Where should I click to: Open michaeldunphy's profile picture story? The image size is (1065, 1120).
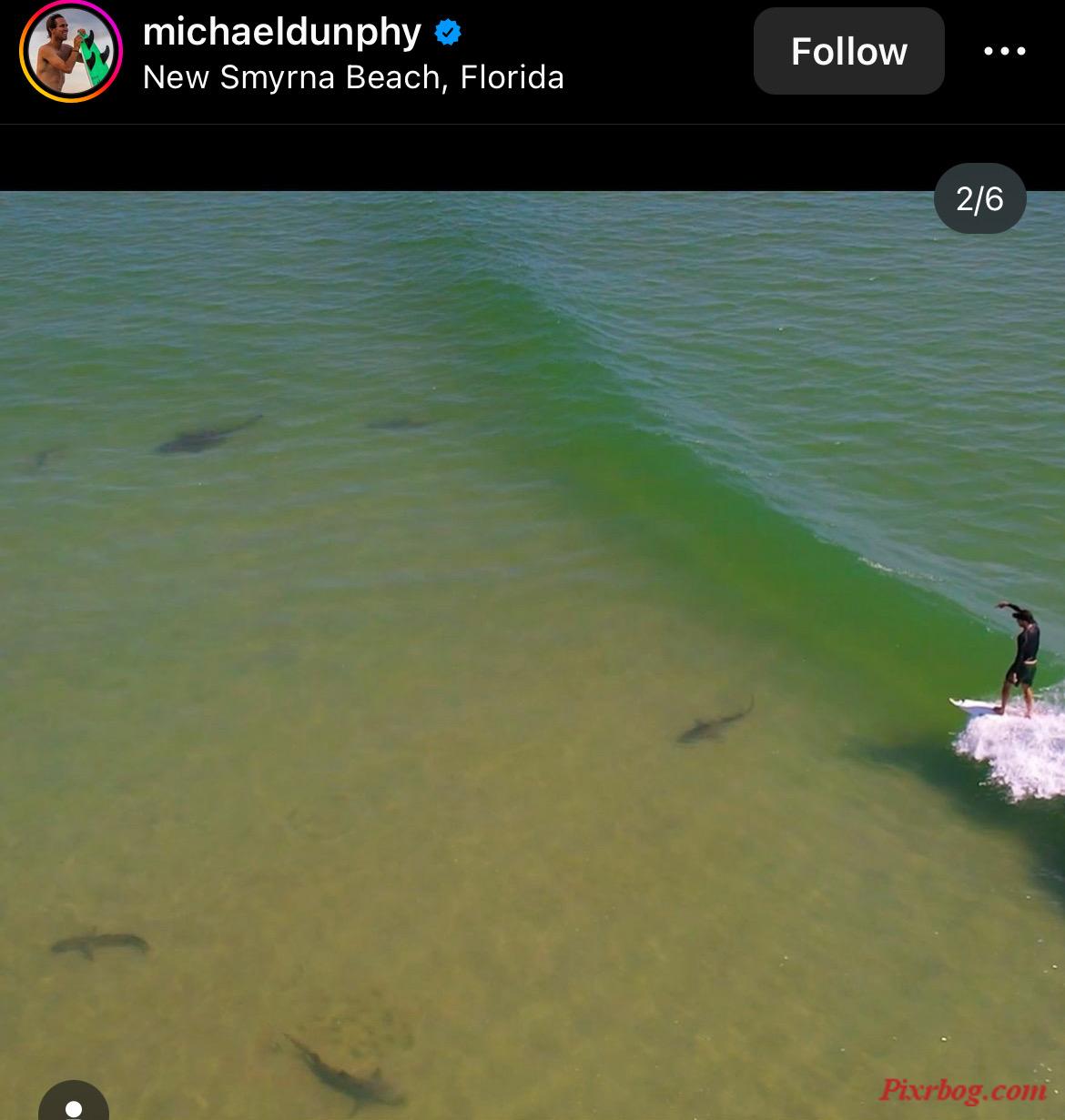coord(71,53)
